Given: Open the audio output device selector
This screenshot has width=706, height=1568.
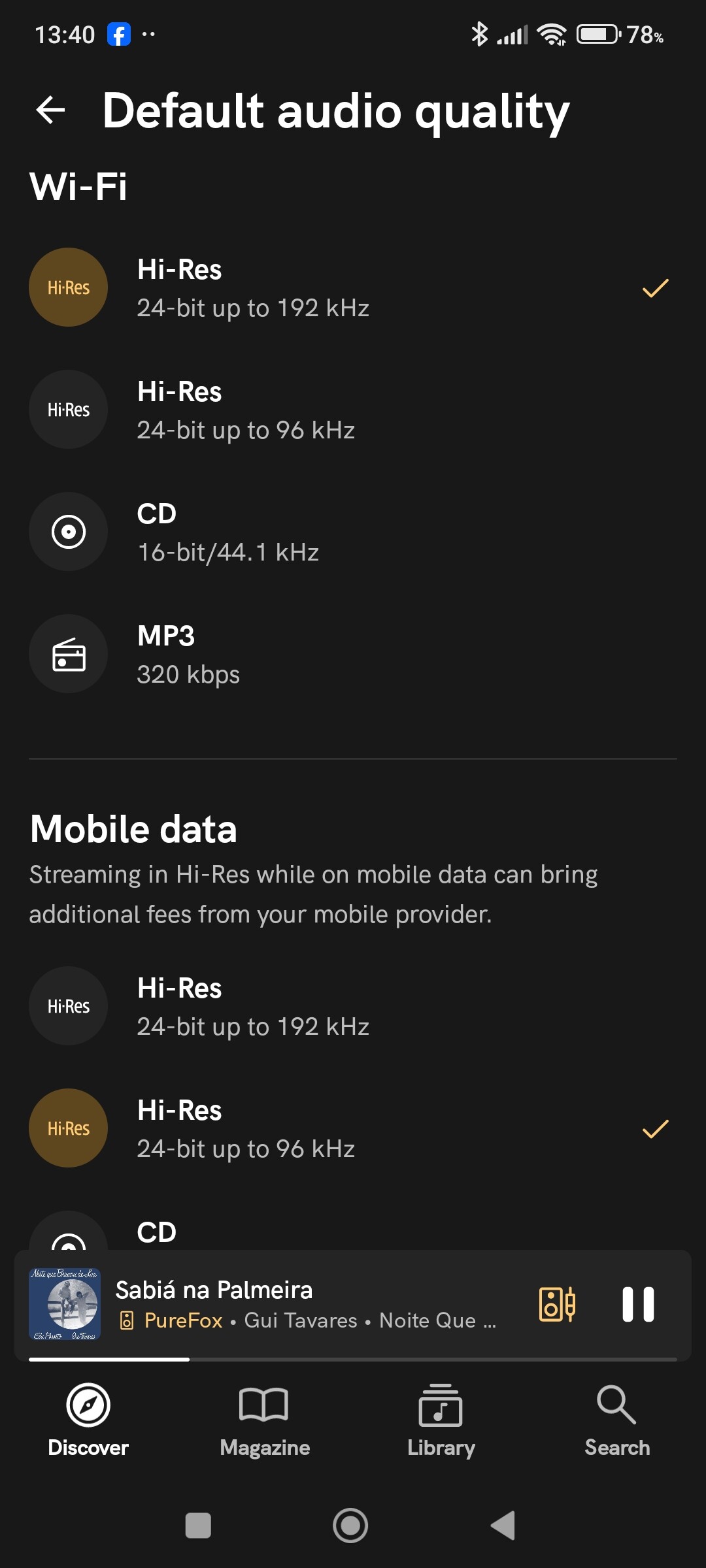Looking at the screenshot, I should (x=557, y=1305).
